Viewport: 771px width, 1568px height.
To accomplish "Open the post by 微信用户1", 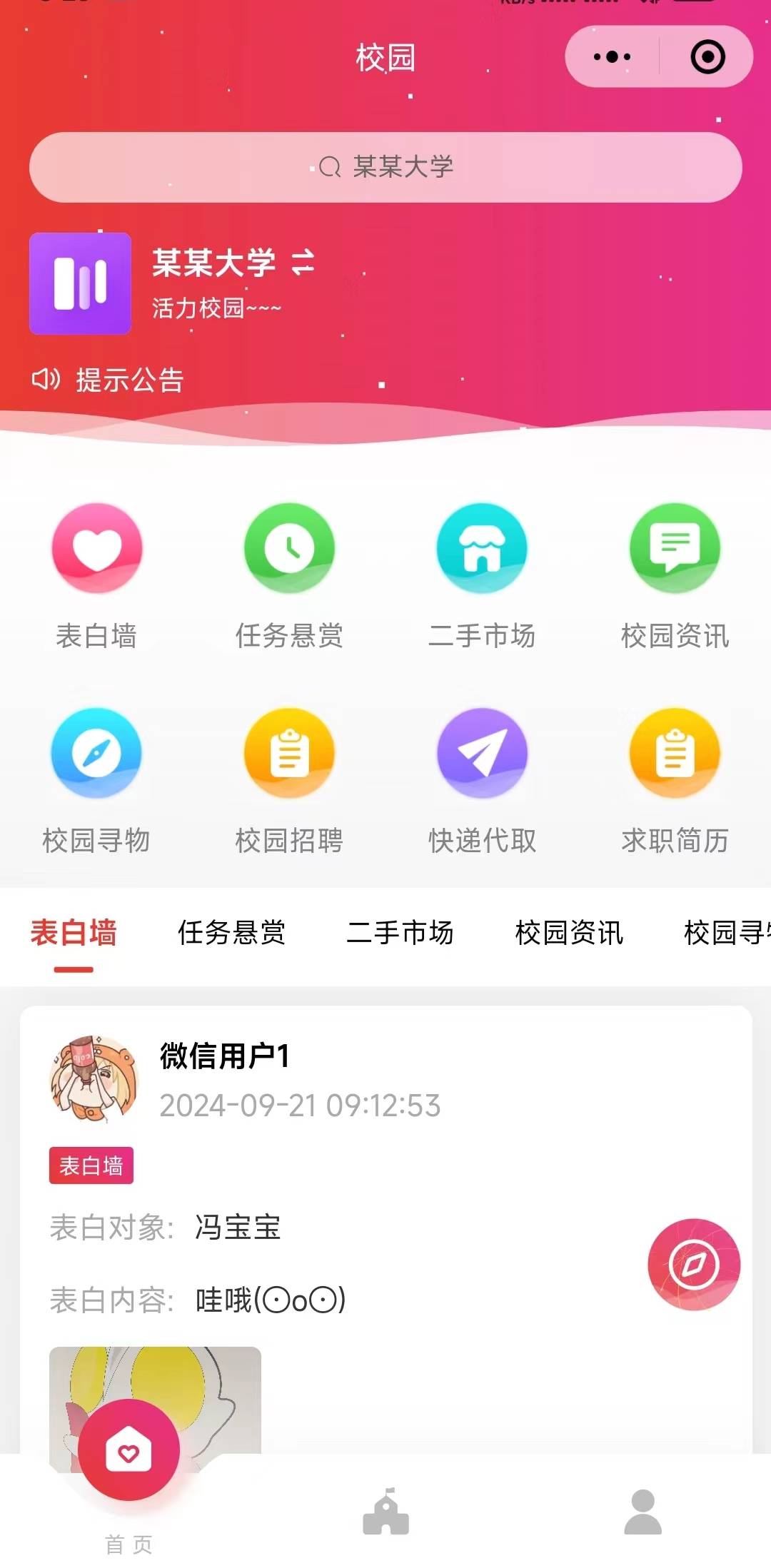I will point(224,1056).
